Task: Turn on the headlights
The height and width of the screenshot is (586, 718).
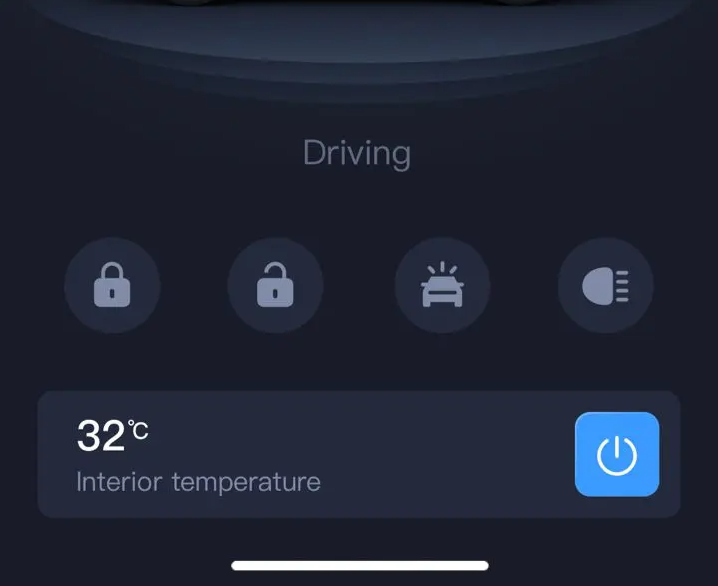Action: (x=605, y=285)
